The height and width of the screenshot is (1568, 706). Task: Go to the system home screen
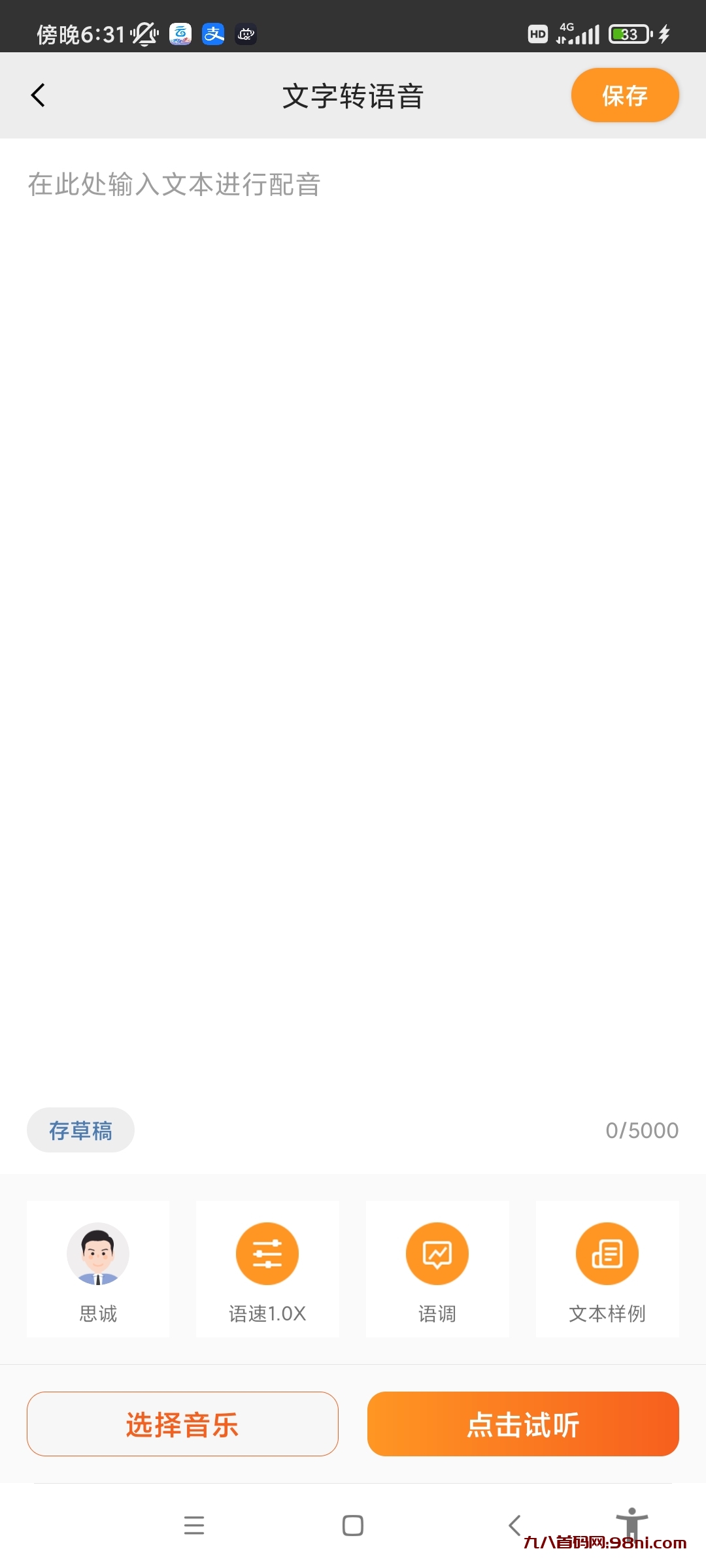point(353,1526)
